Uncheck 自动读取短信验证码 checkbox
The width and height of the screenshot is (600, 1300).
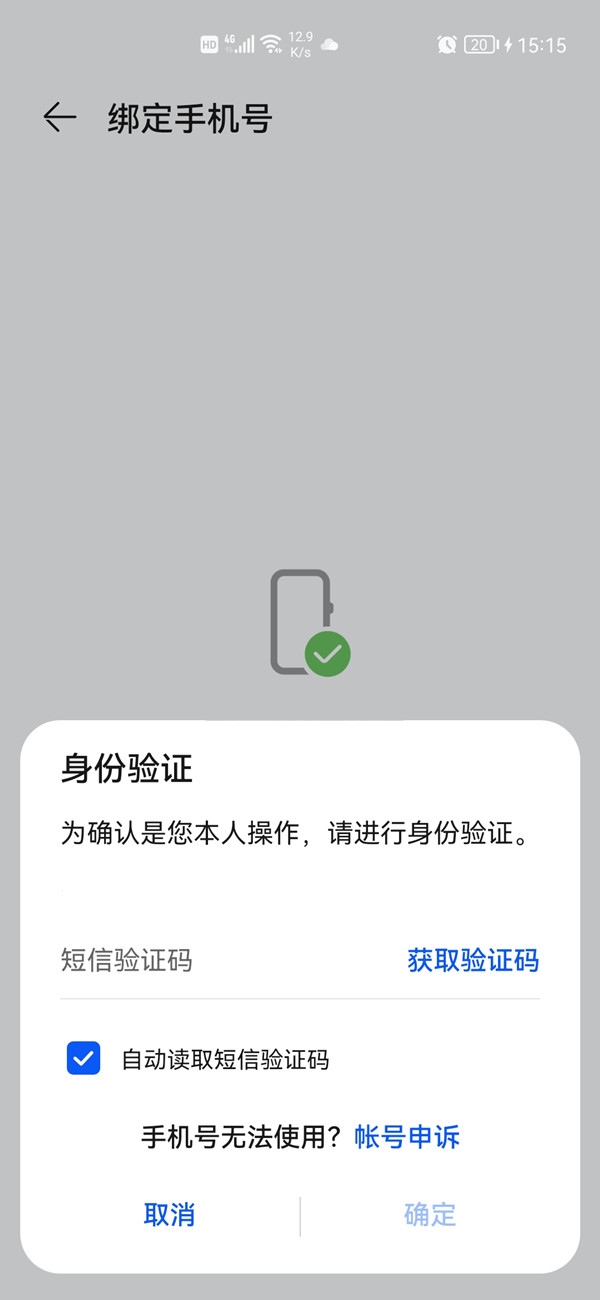[84, 1058]
